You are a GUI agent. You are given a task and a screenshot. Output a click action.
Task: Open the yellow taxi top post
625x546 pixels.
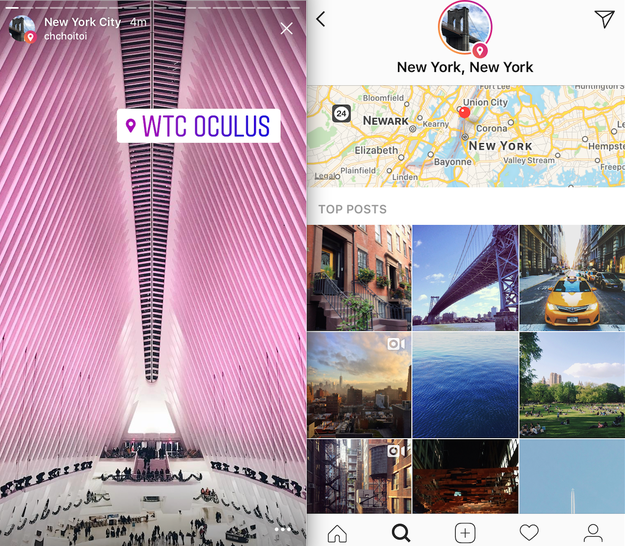coord(572,277)
